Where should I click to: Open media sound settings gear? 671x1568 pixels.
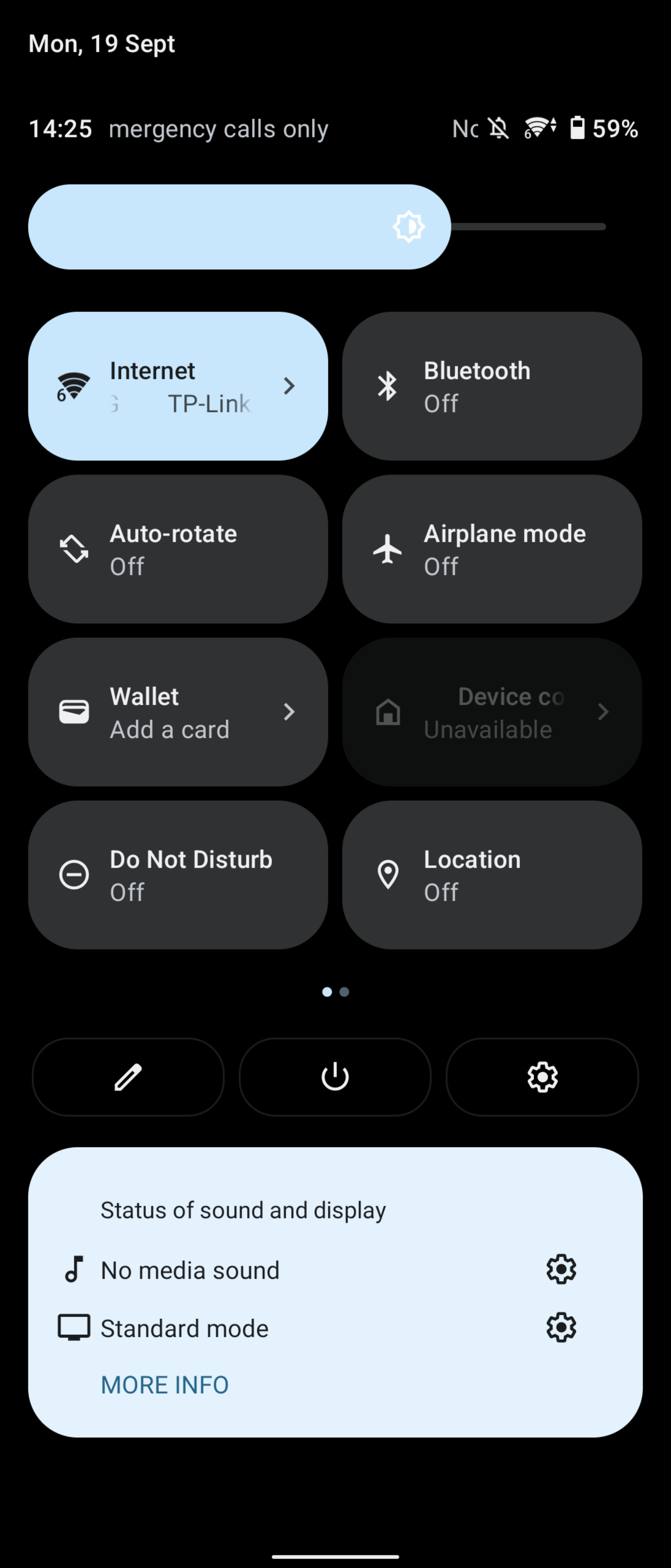[561, 1269]
